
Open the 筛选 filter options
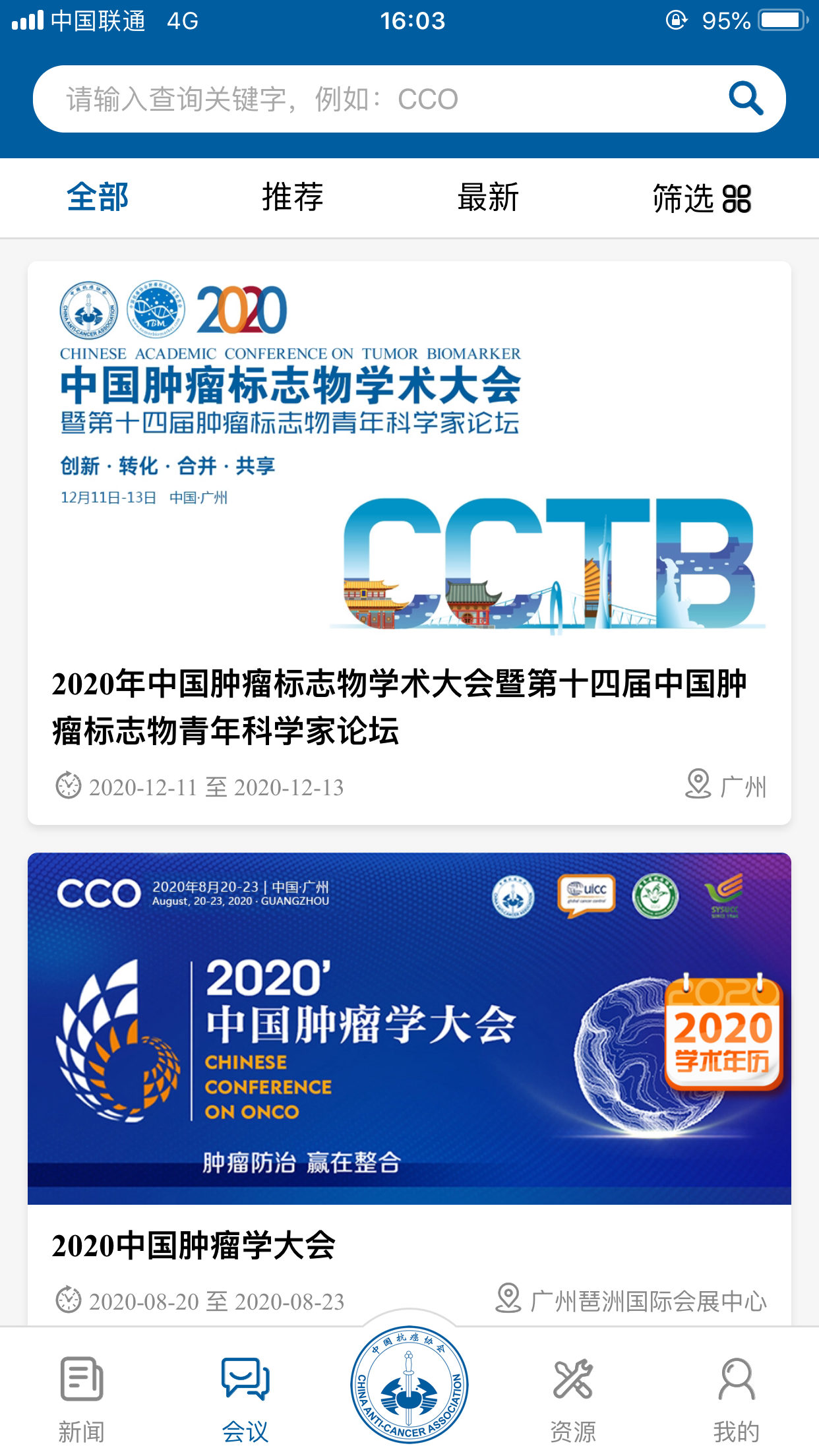point(702,198)
